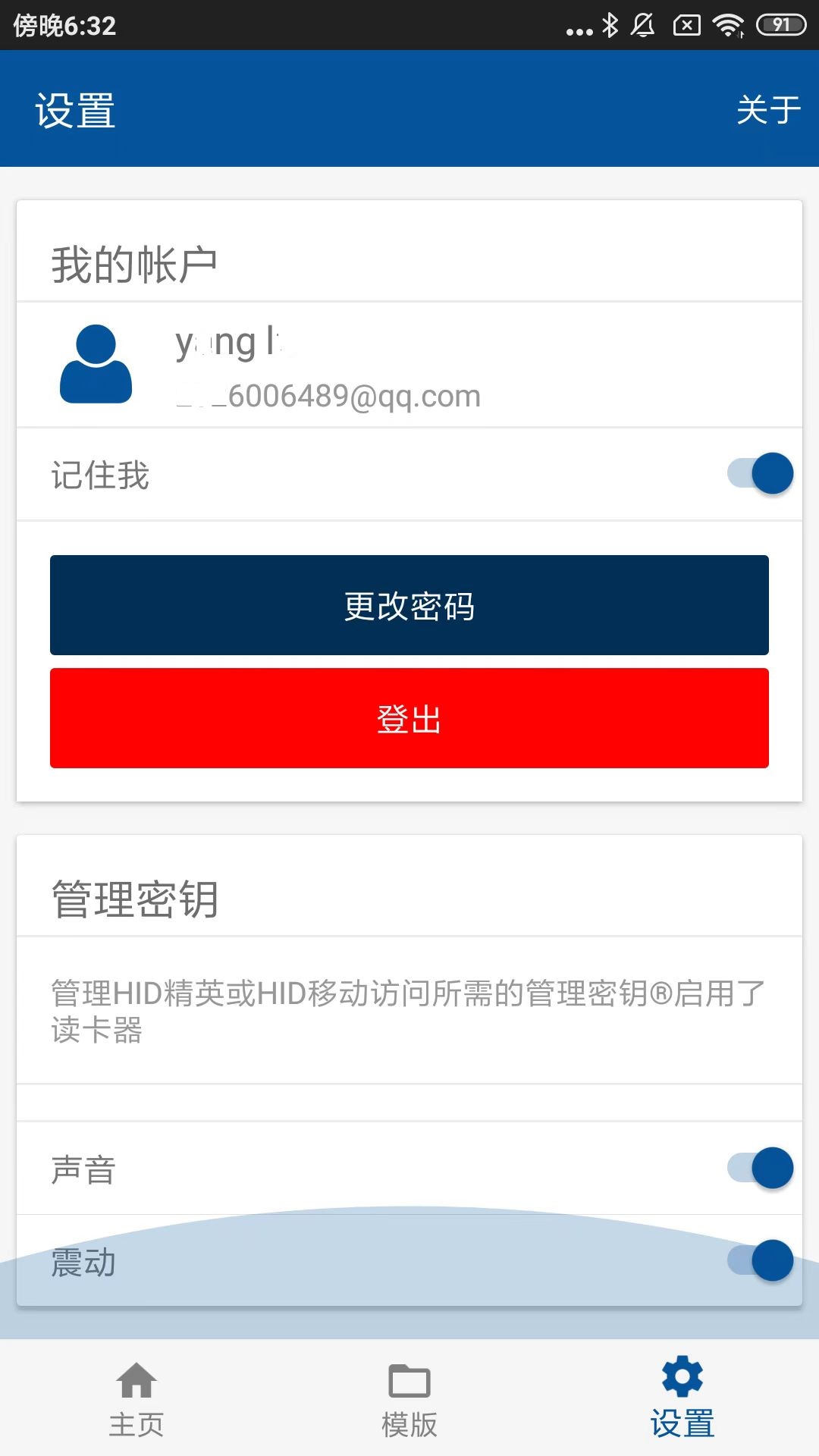Tap the email address ending qq.com
The image size is (819, 1456).
326,395
